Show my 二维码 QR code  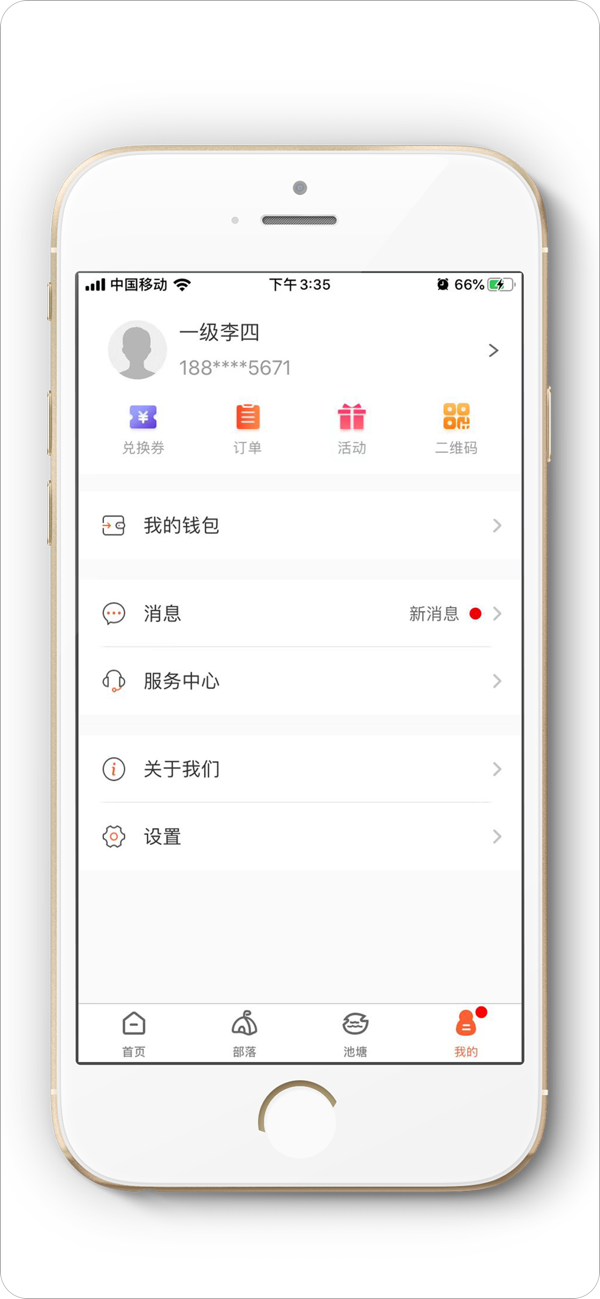point(456,428)
